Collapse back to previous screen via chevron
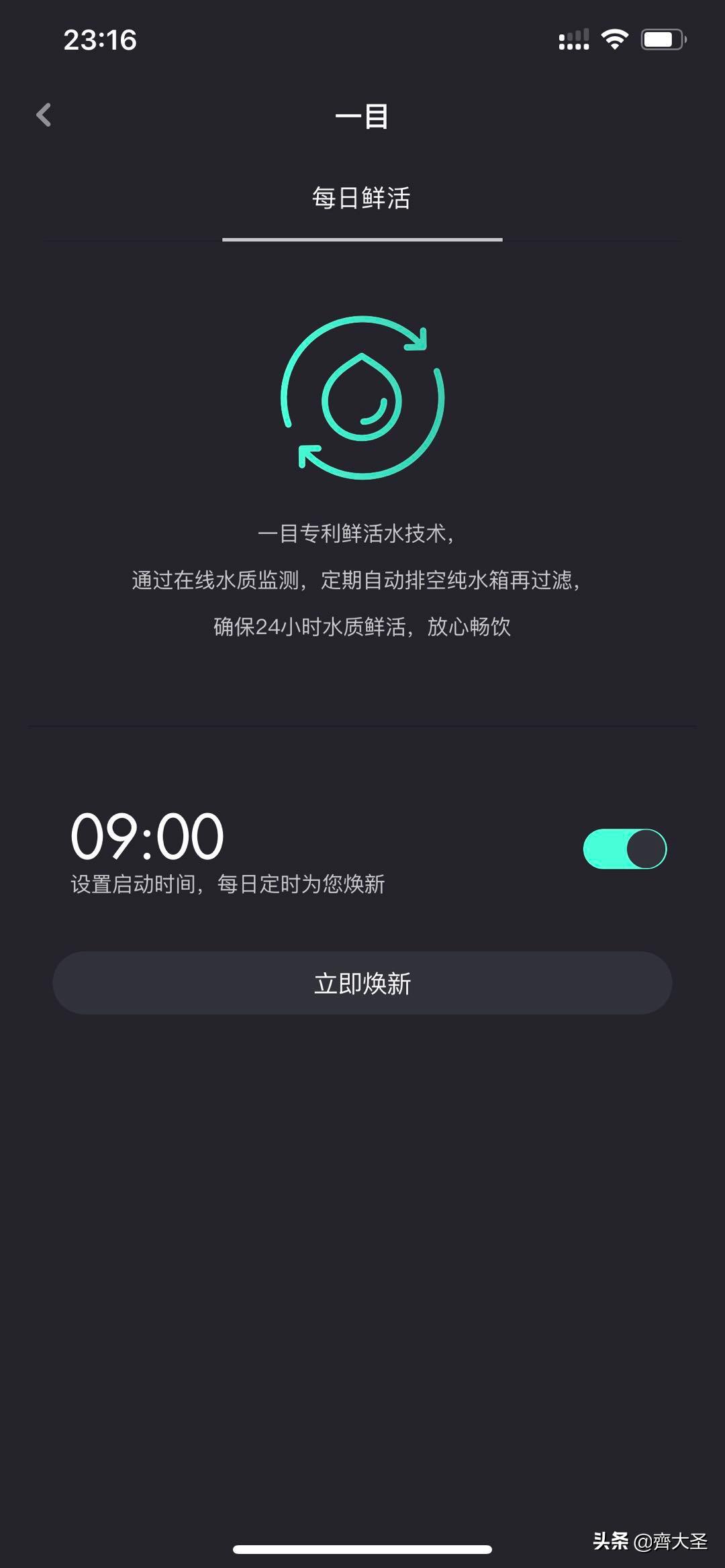This screenshot has height=1568, width=725. (44, 115)
